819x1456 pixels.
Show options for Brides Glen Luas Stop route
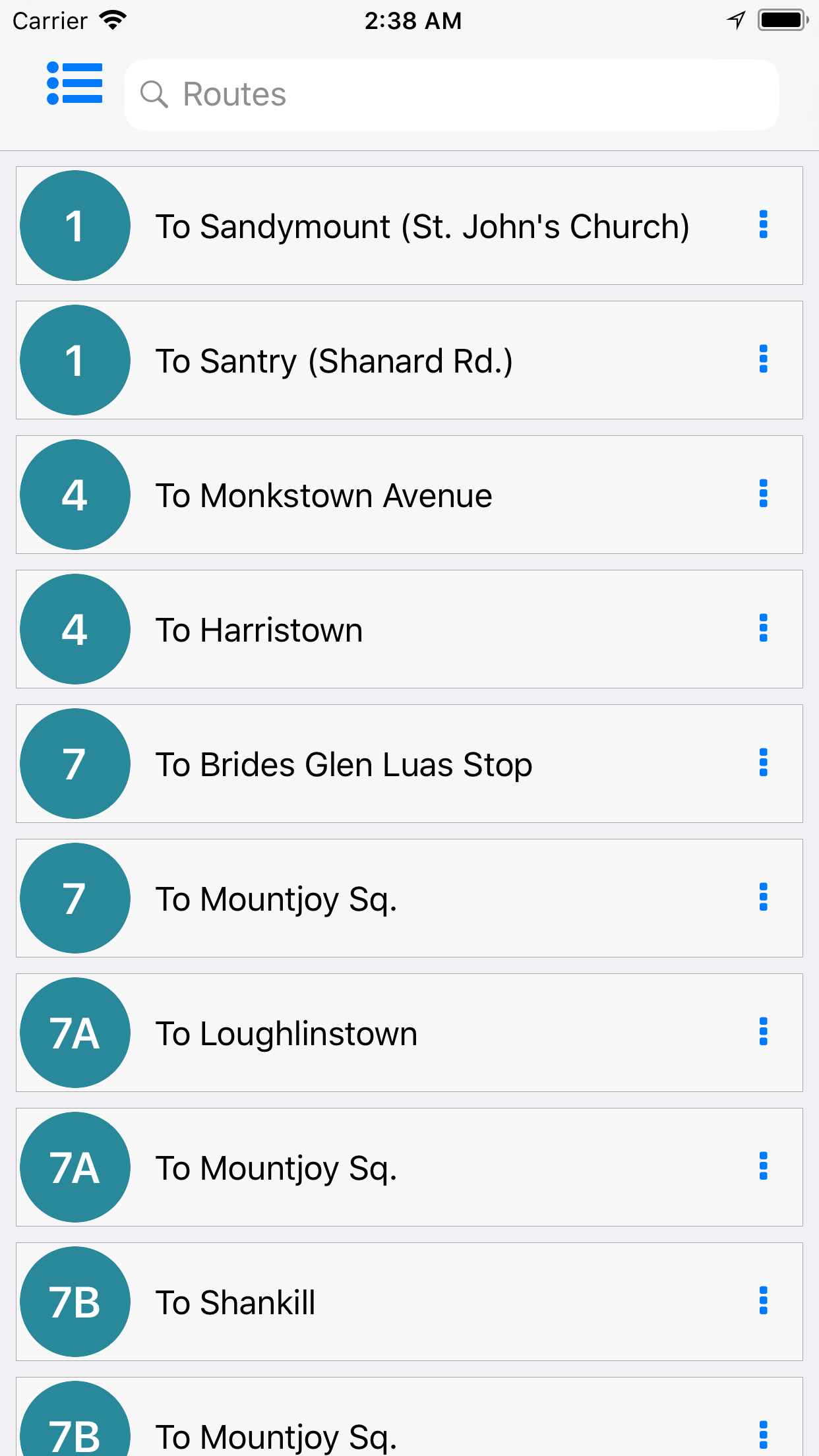(x=763, y=763)
